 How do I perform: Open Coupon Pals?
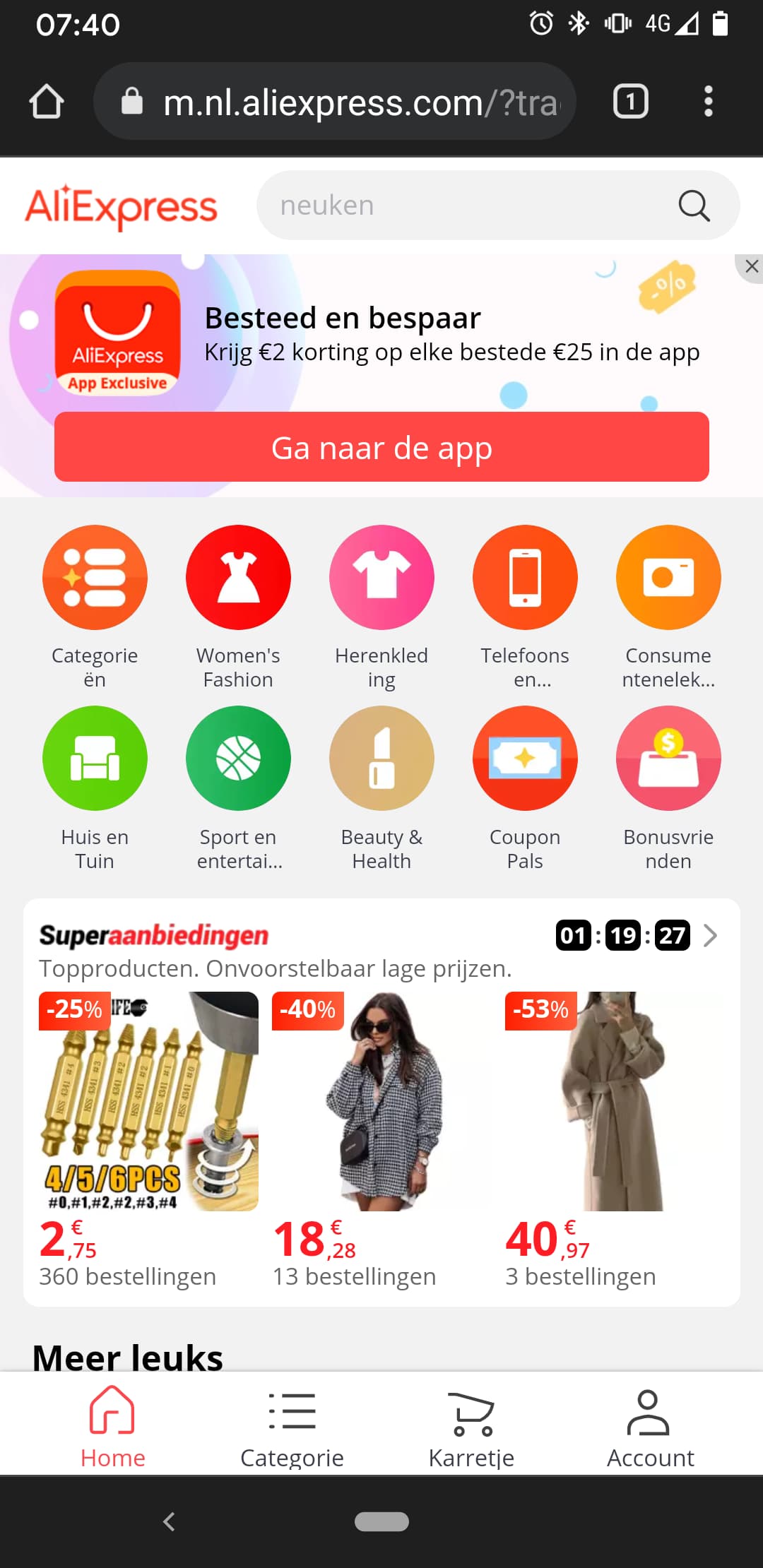525,789
